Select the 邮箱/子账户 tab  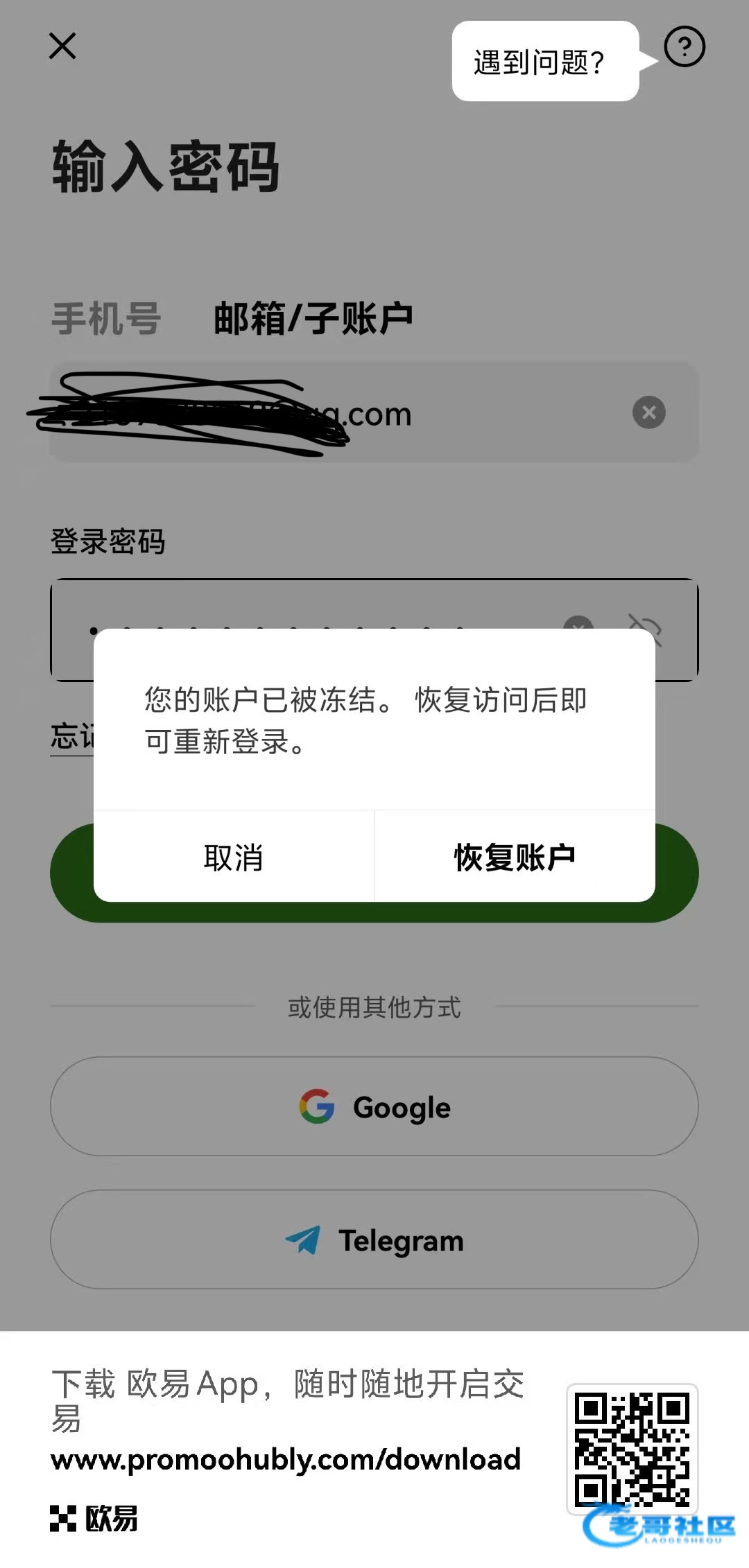point(313,319)
